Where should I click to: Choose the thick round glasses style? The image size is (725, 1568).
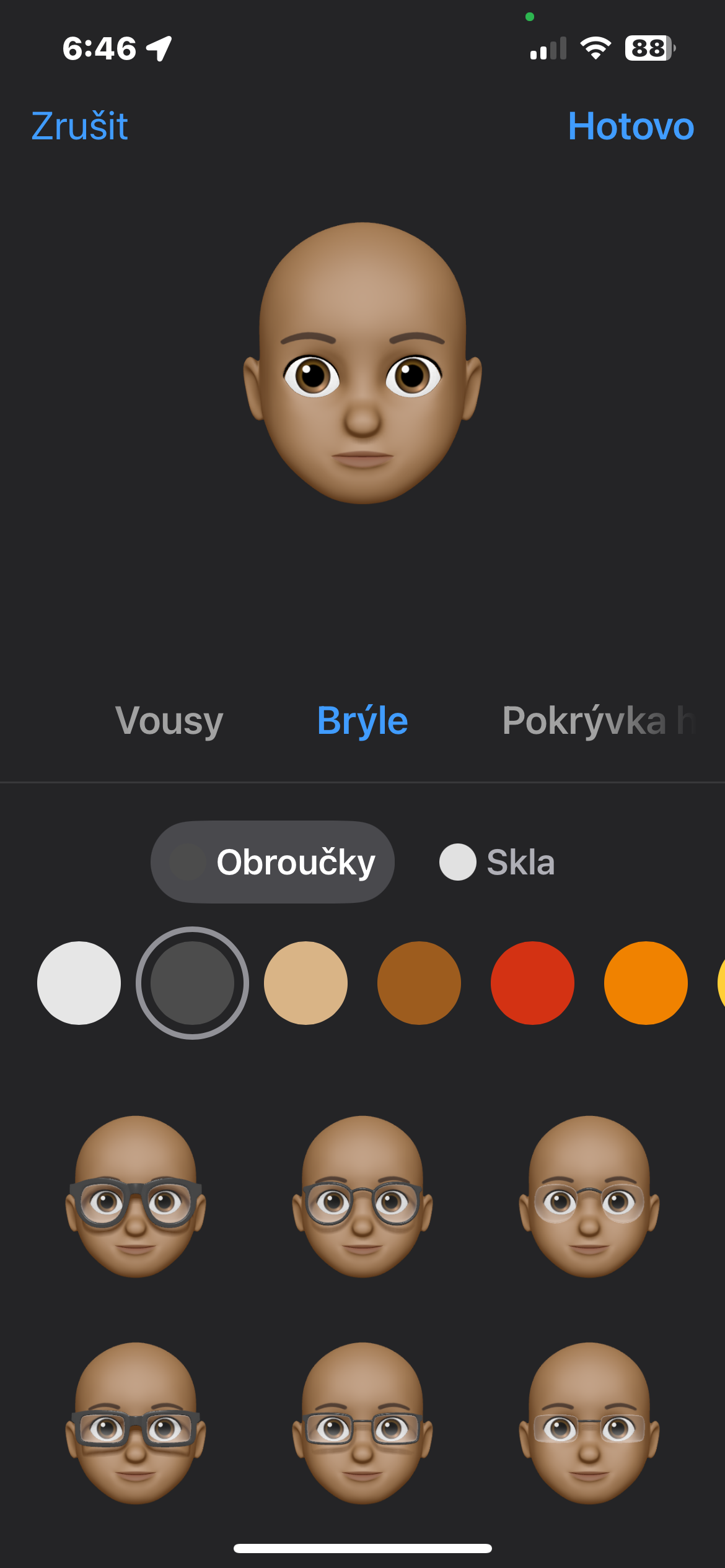pos(136,1196)
